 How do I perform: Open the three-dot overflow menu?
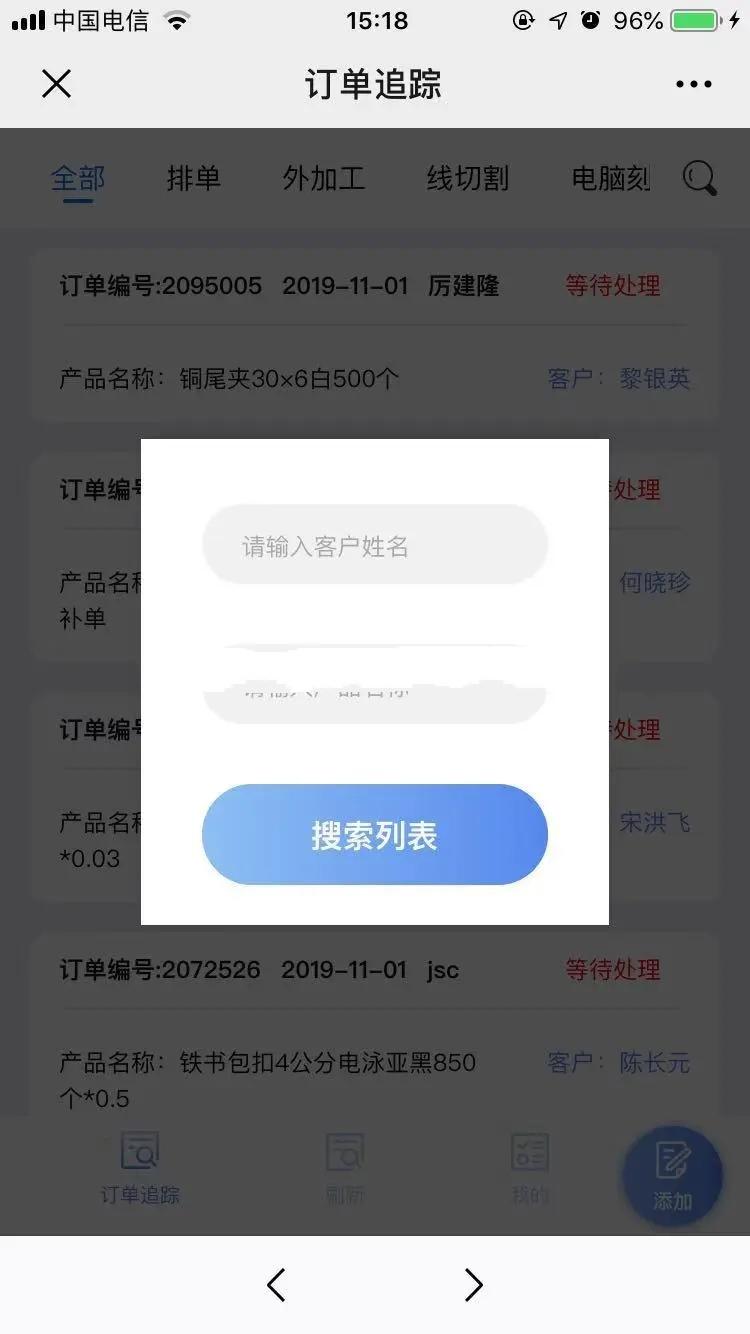point(693,84)
